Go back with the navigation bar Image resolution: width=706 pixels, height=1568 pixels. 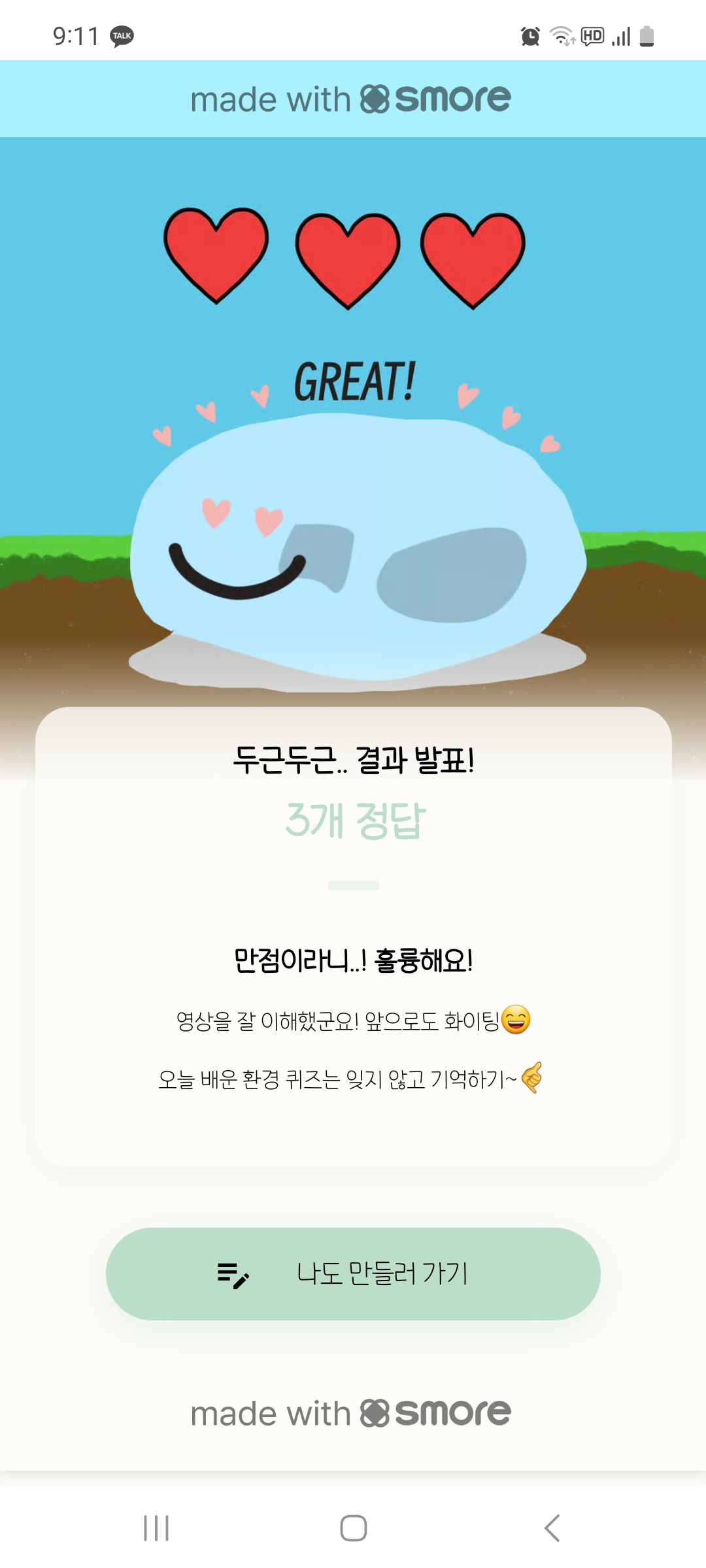552,1528
